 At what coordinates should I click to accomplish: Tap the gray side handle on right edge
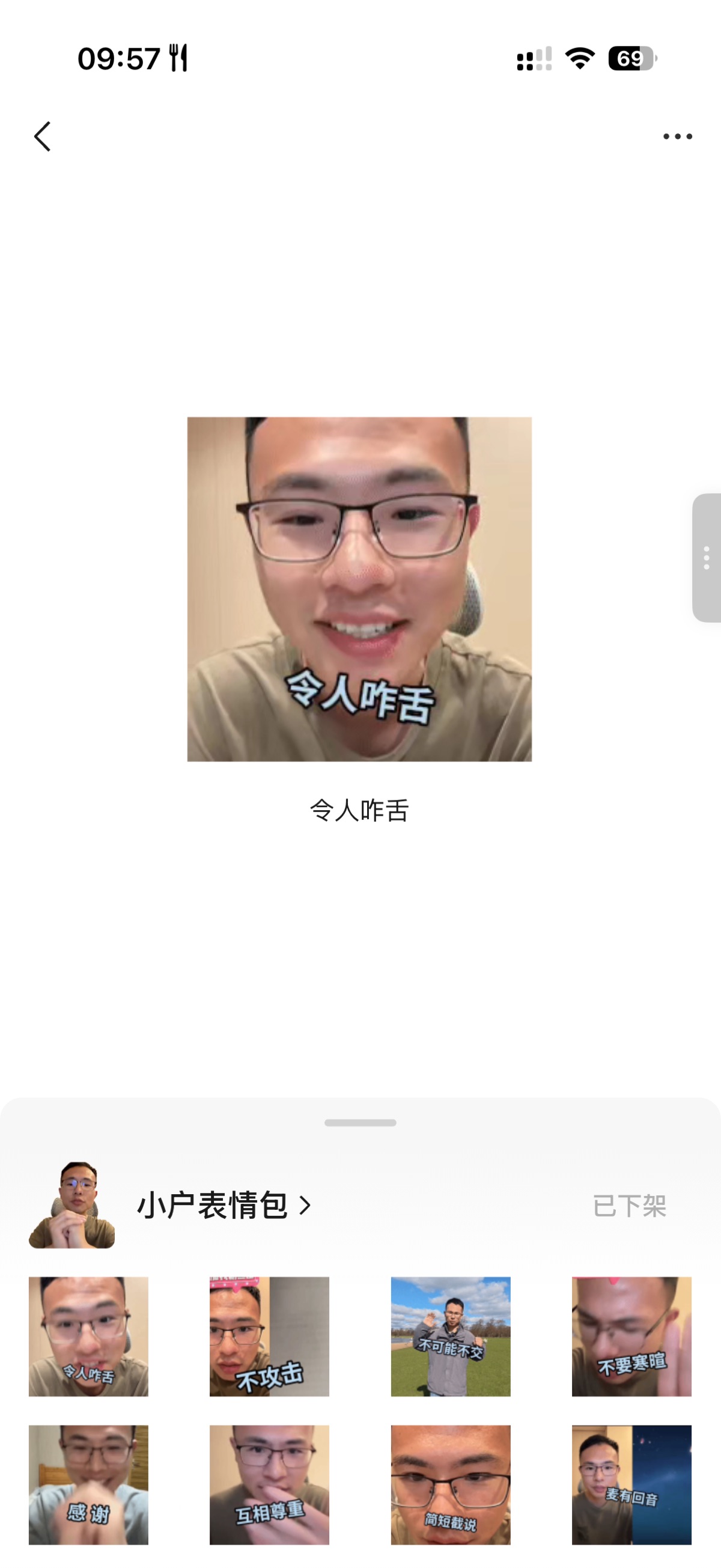click(x=707, y=558)
